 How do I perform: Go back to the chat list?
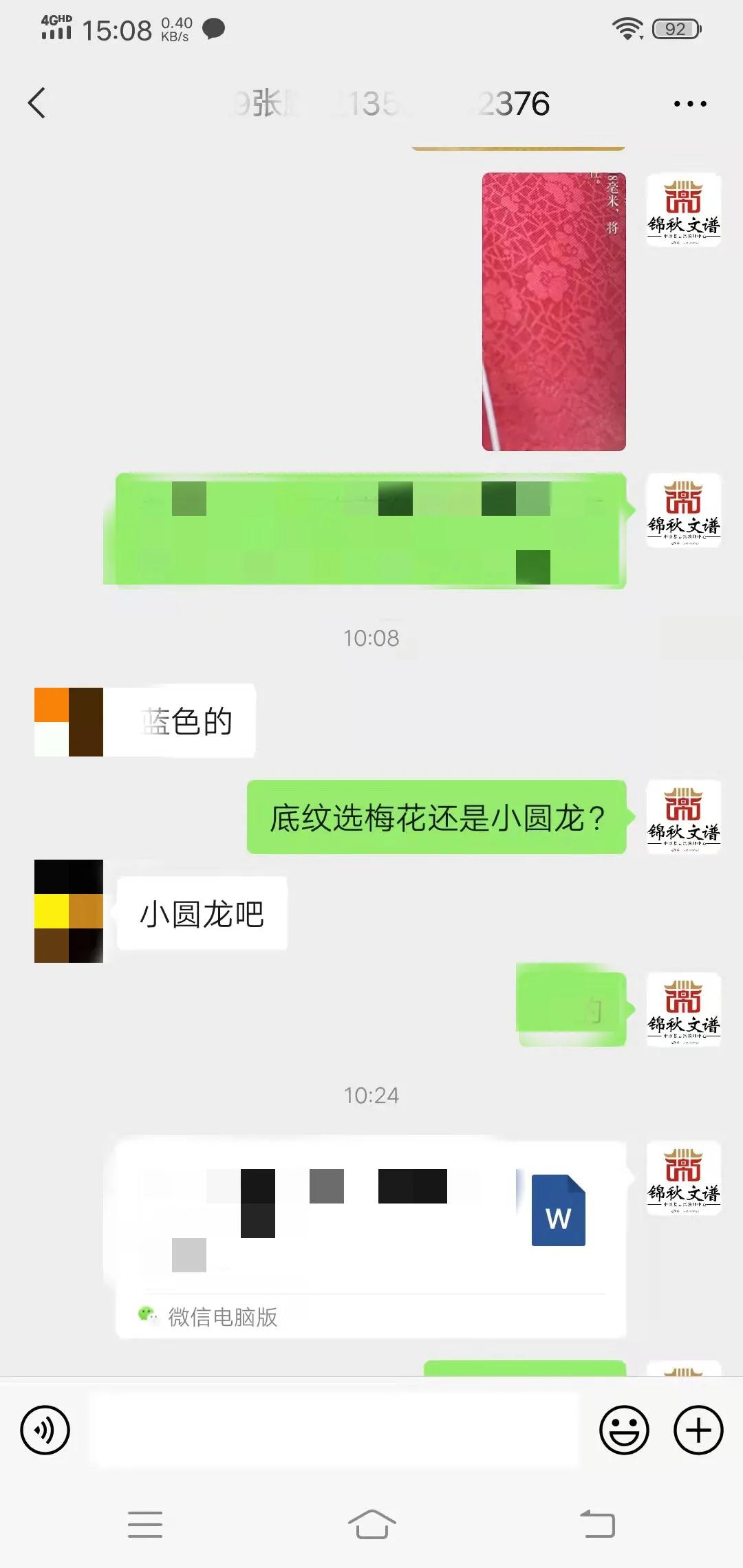[37, 103]
